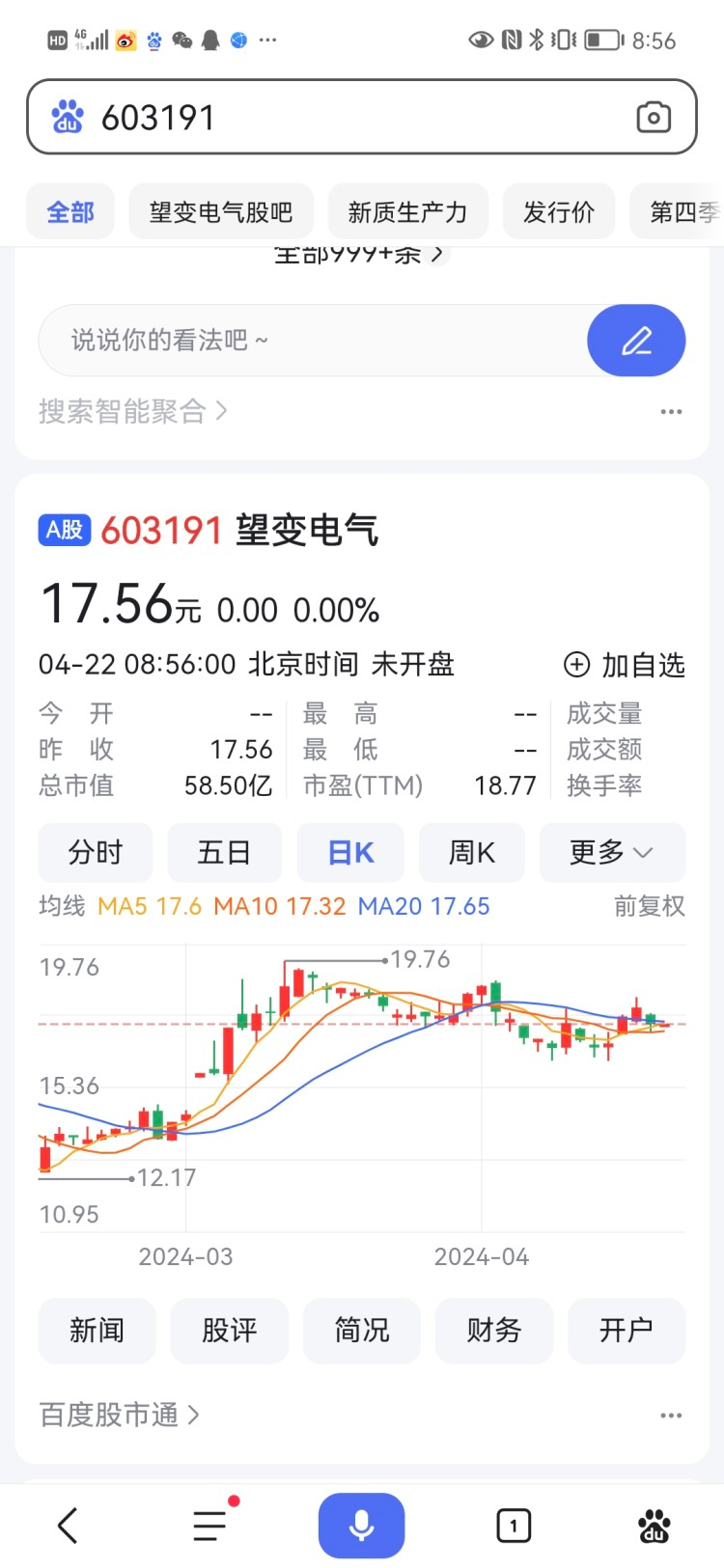Switch chart to 周K
Viewport: 724px width, 1568px height.
(x=472, y=853)
